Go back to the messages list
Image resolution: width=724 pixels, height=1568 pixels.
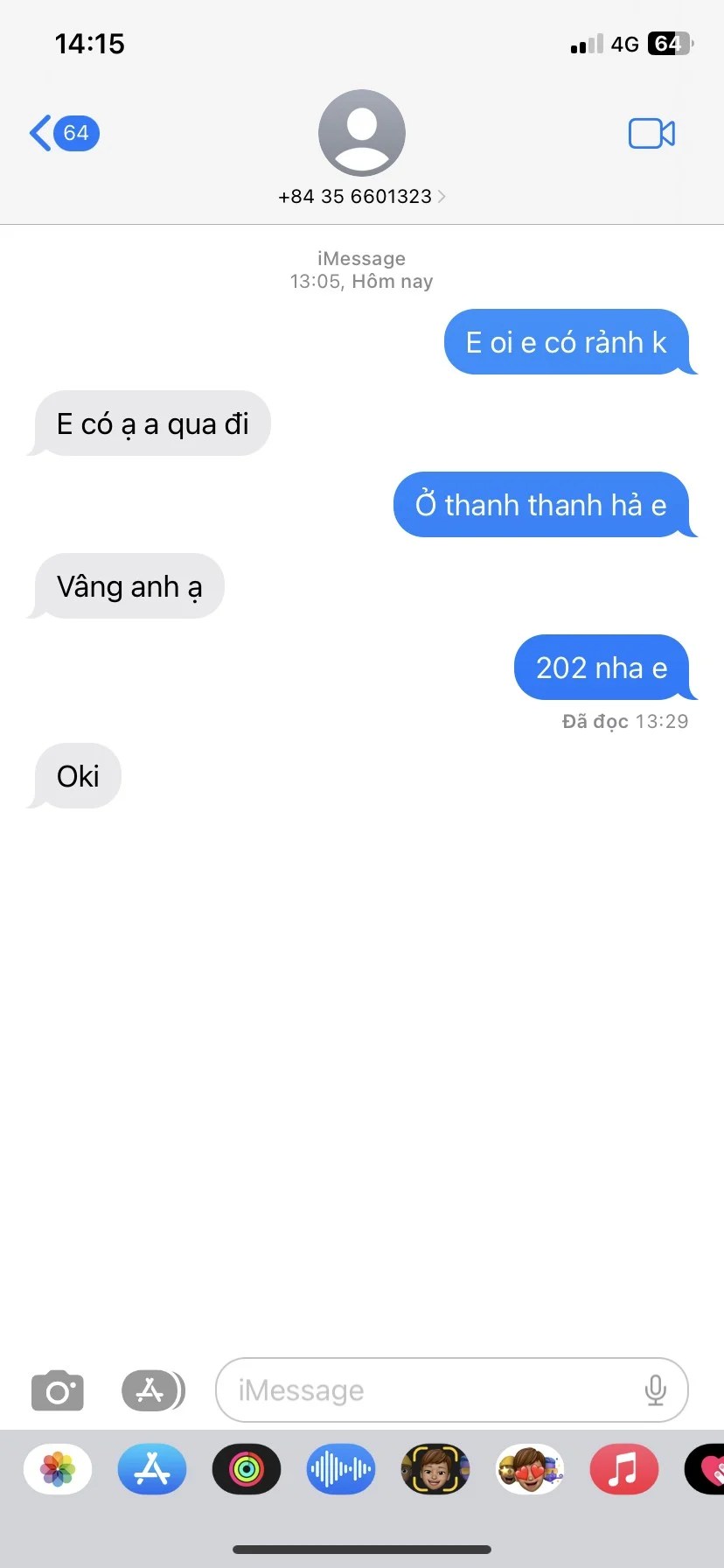61,134
